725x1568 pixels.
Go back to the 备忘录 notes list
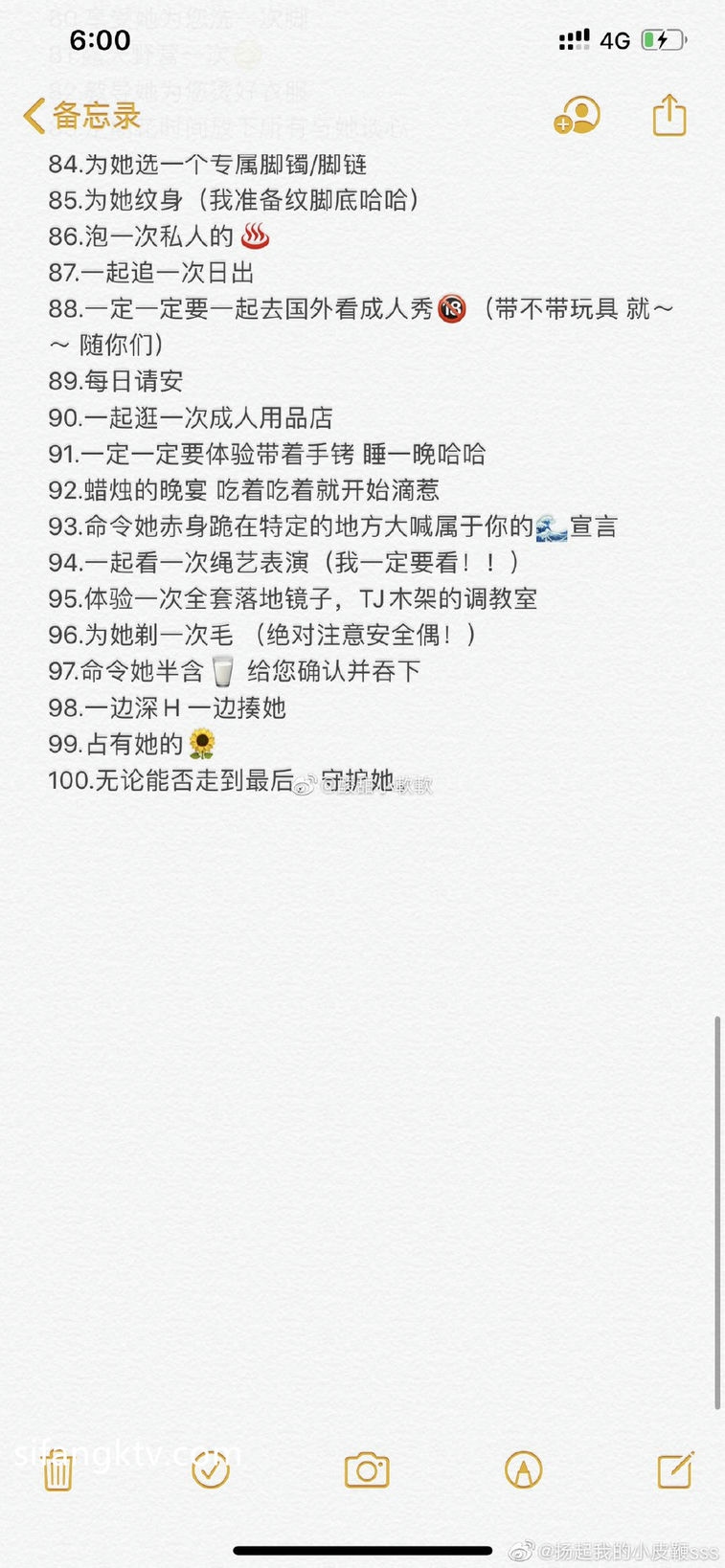coord(82,116)
